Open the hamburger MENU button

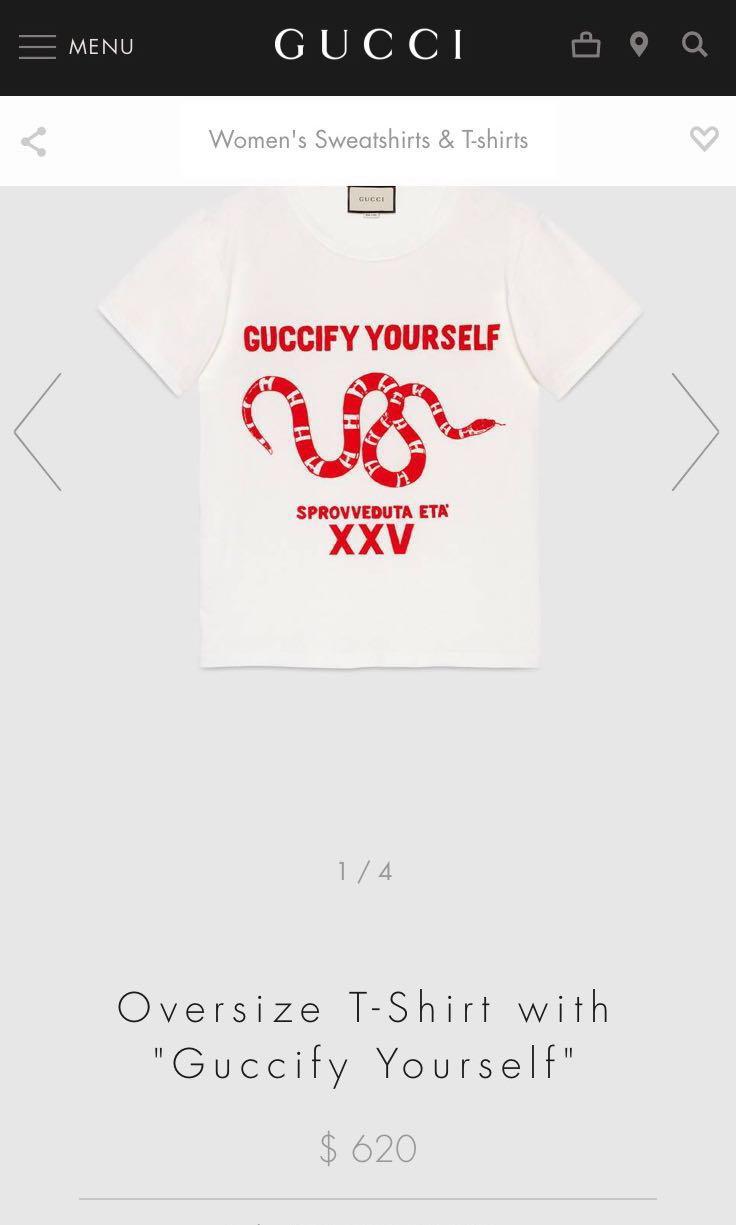point(76,46)
